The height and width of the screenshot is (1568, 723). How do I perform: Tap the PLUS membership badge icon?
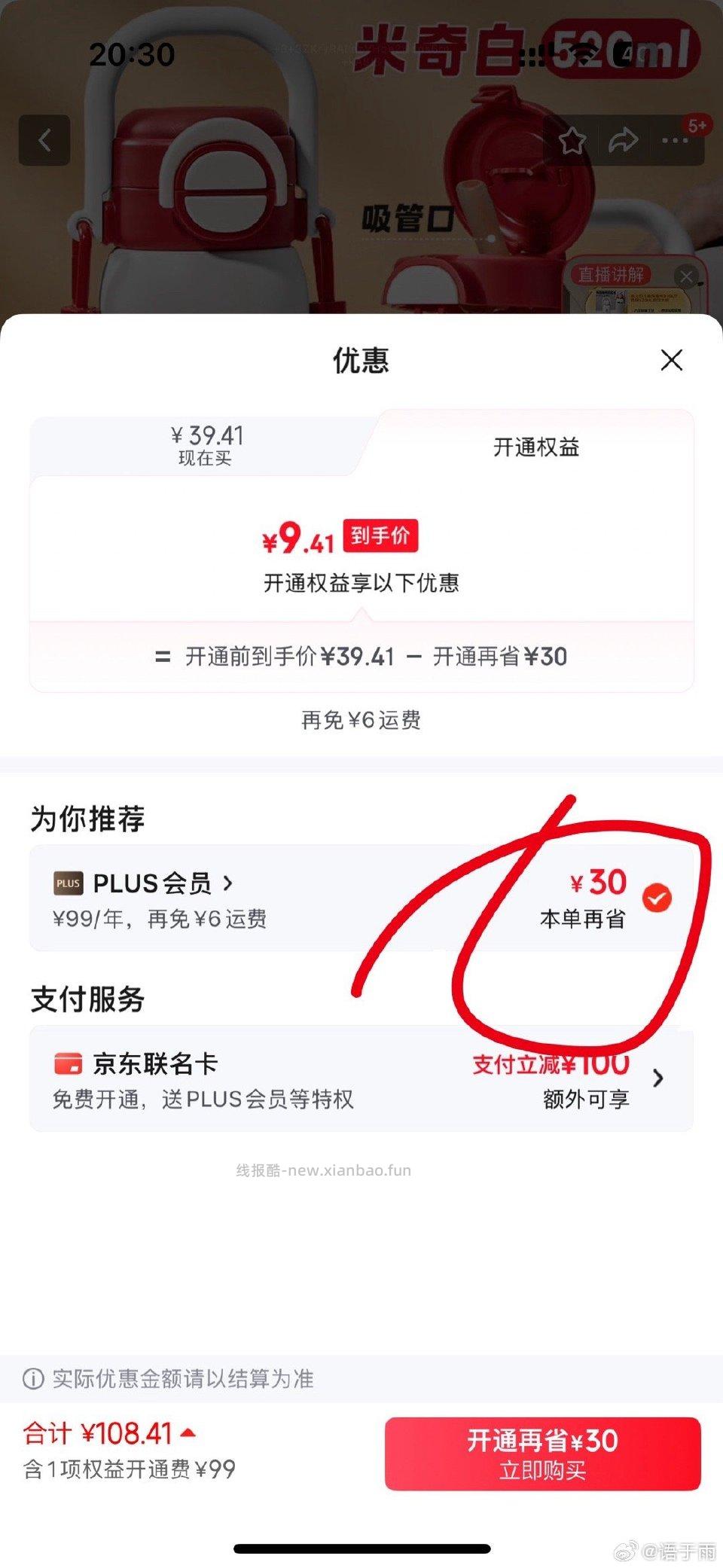pyautogui.click(x=68, y=883)
